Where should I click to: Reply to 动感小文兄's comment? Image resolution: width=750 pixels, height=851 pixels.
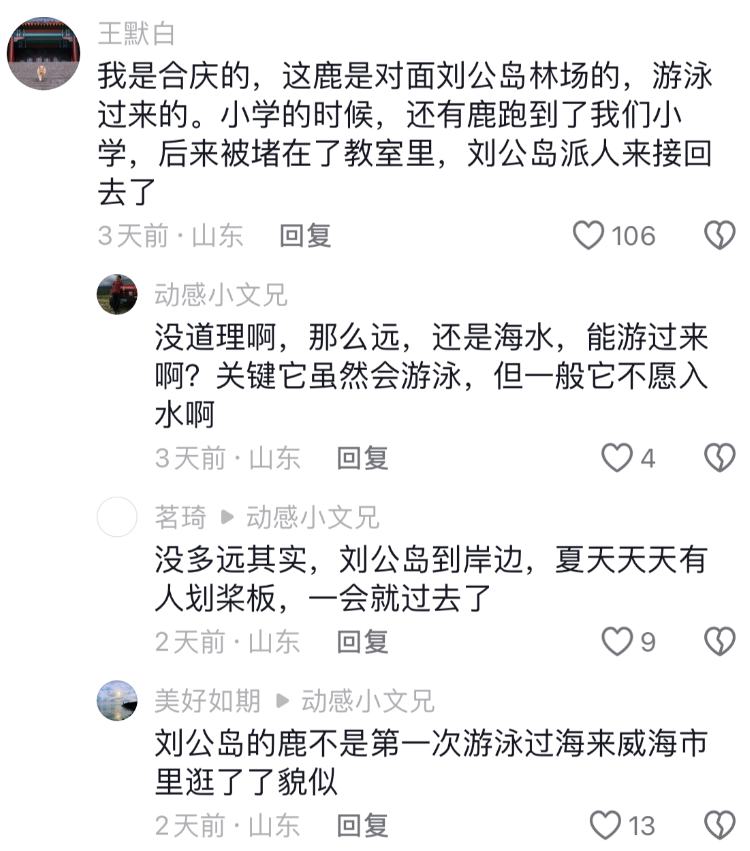coord(362,458)
